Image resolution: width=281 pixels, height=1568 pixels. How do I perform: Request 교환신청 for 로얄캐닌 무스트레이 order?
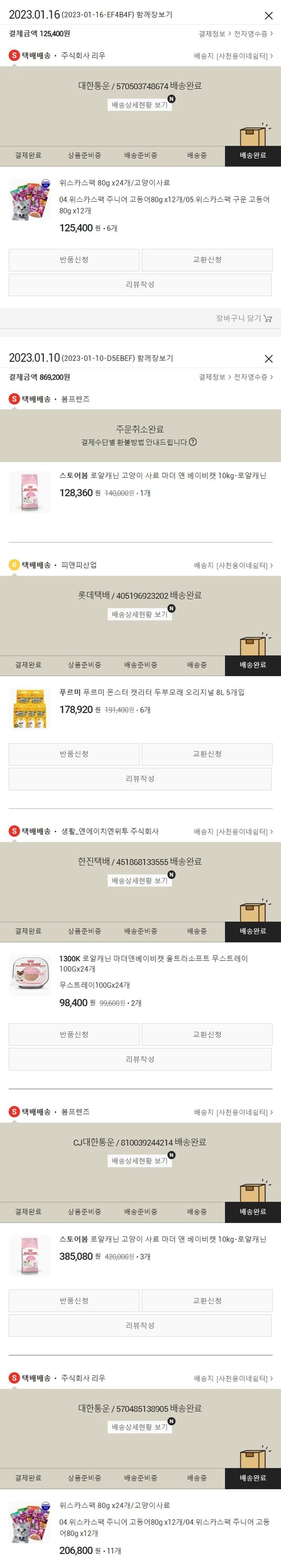[207, 1035]
